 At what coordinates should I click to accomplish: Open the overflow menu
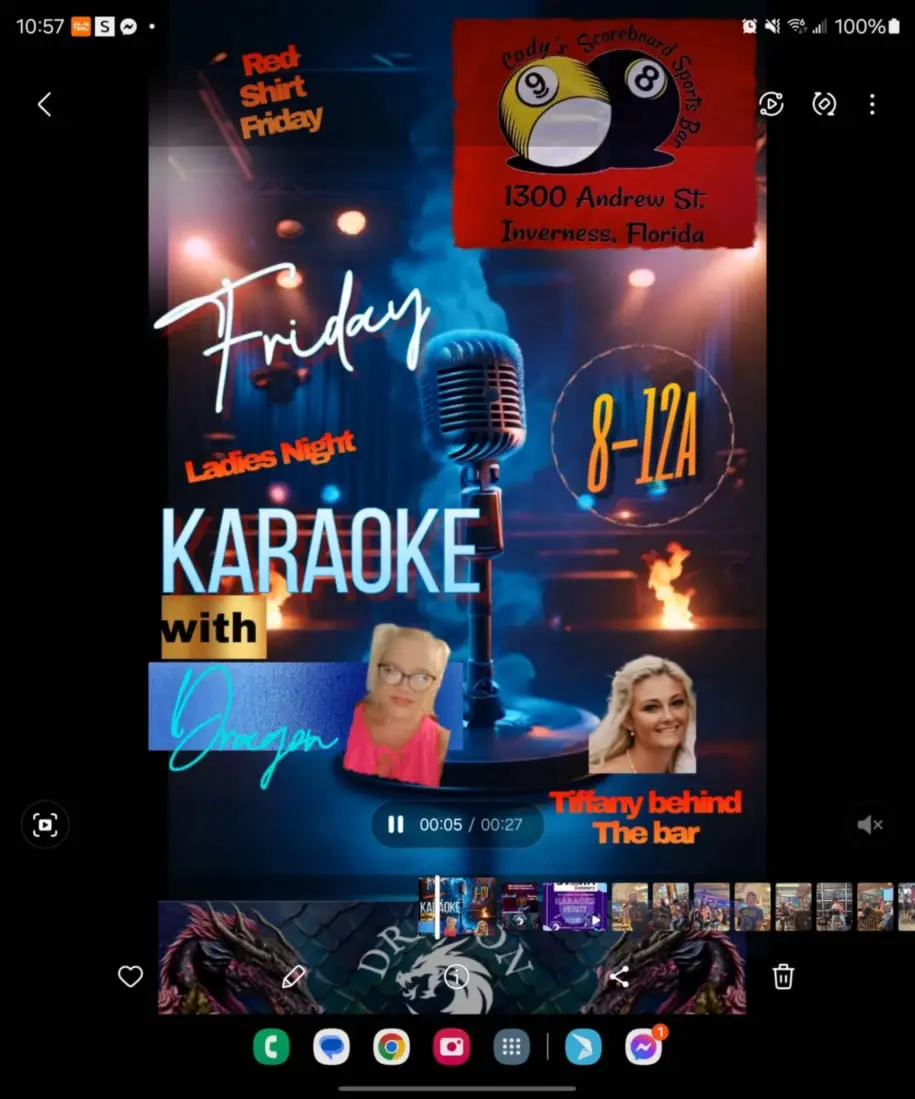(872, 104)
